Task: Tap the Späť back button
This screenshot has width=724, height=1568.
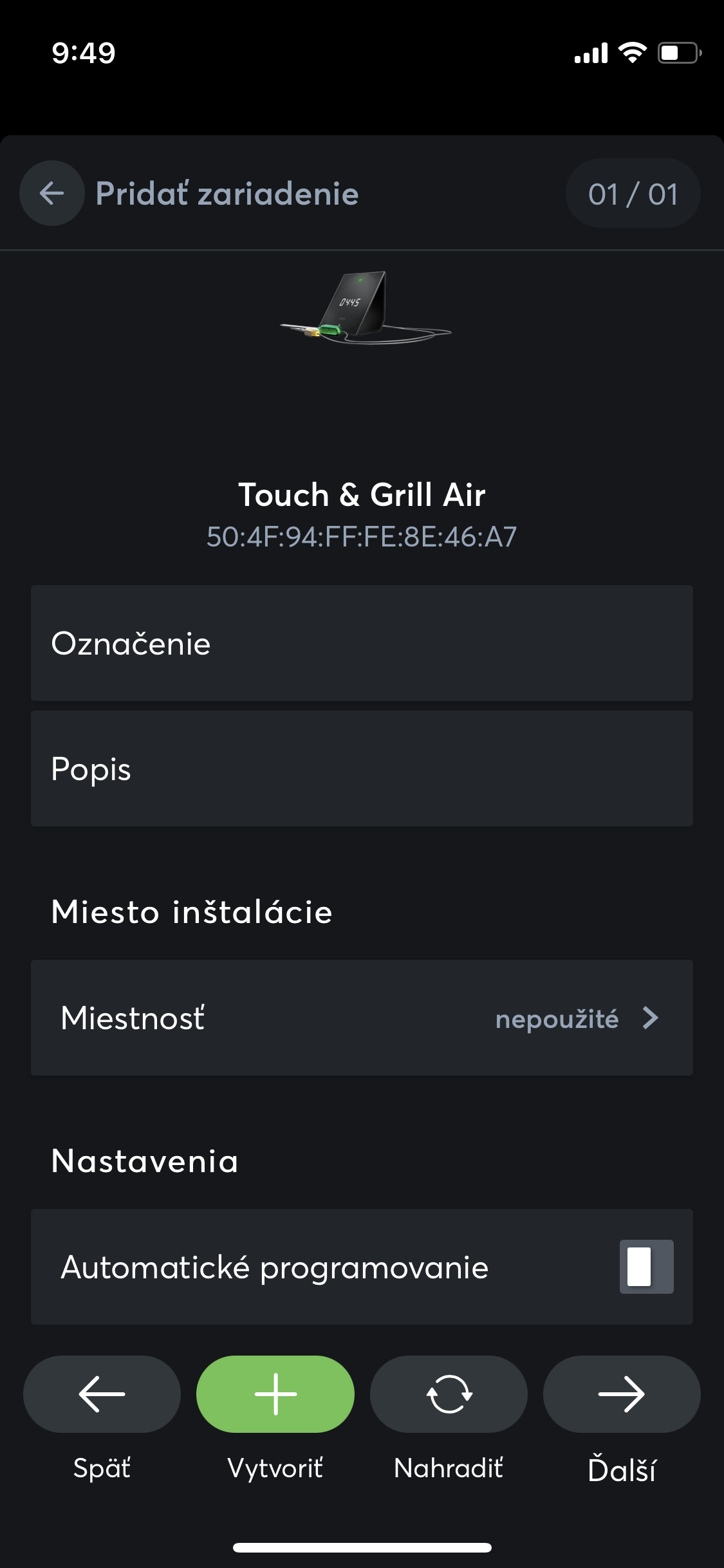Action: tap(102, 1394)
